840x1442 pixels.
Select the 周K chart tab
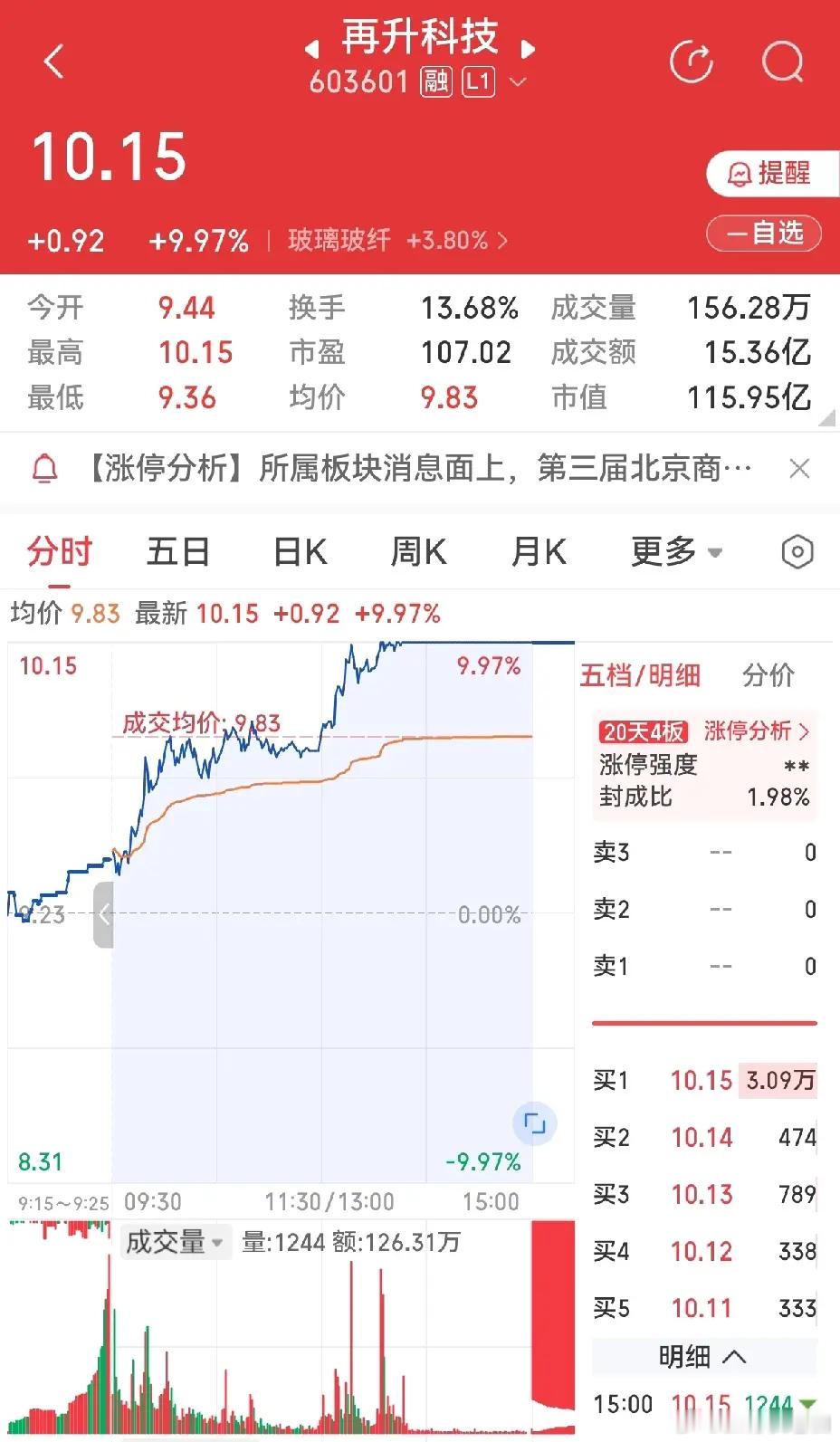[418, 551]
